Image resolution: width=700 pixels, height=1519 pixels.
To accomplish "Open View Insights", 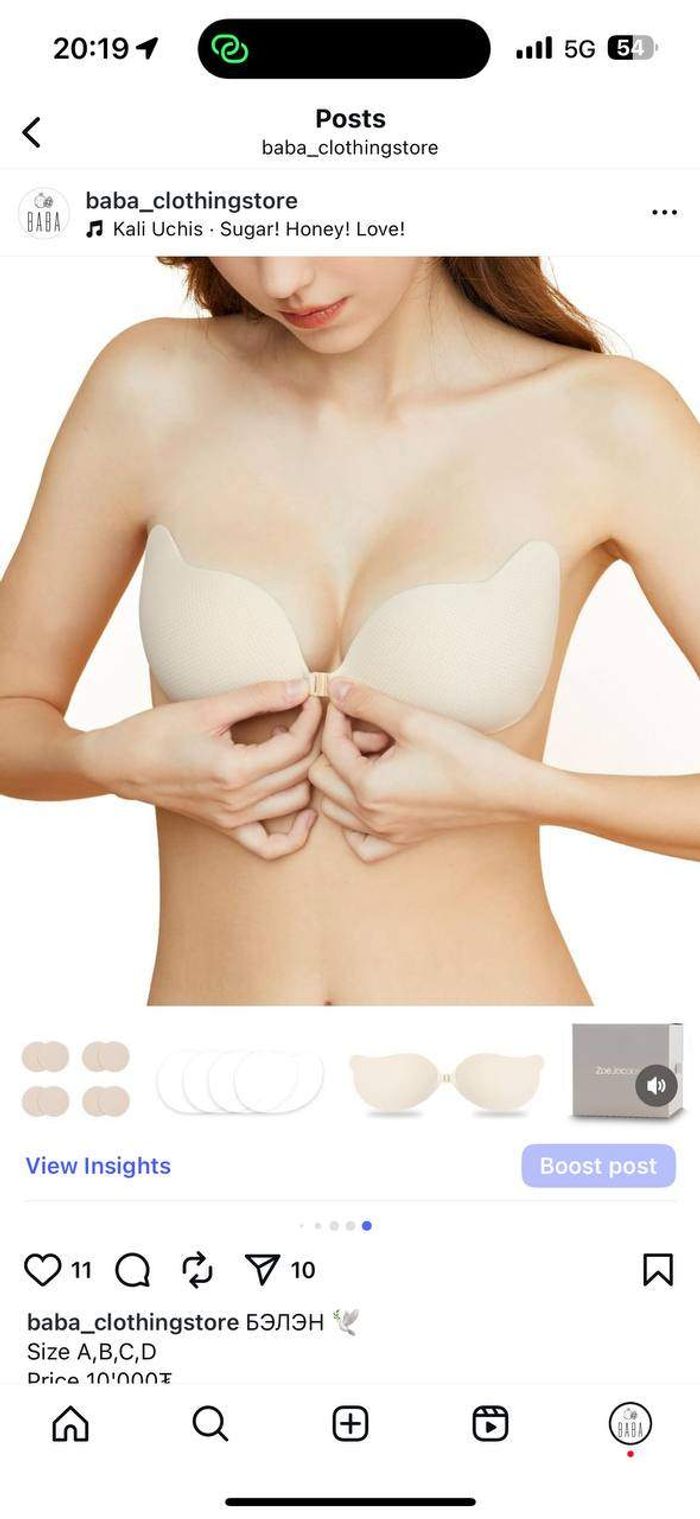I will [x=98, y=1166].
